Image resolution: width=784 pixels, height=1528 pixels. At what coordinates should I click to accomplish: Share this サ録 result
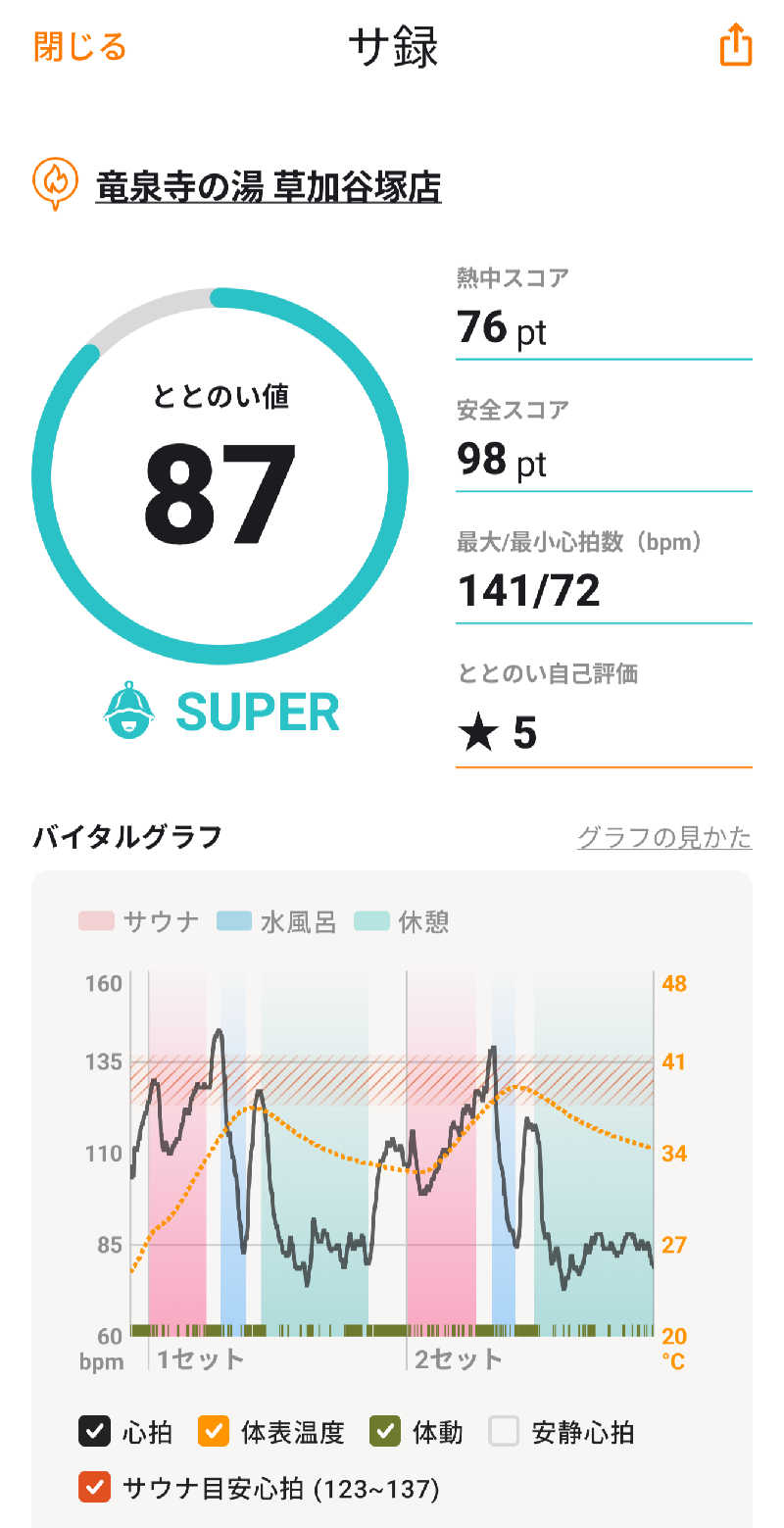coord(735,45)
